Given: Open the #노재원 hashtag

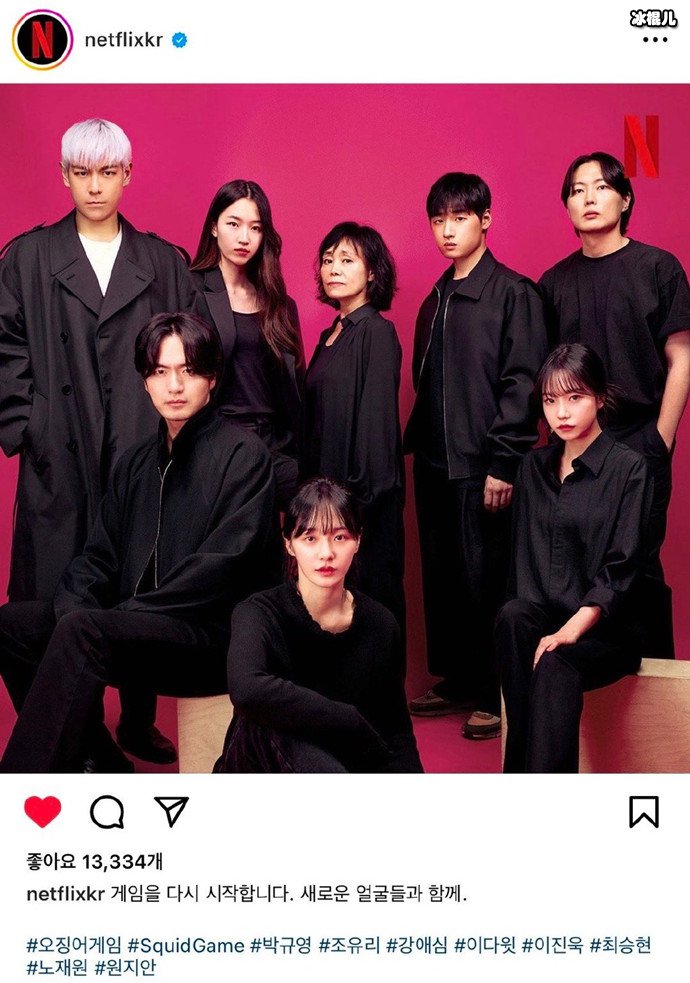Looking at the screenshot, I should pyautogui.click(x=57, y=968).
